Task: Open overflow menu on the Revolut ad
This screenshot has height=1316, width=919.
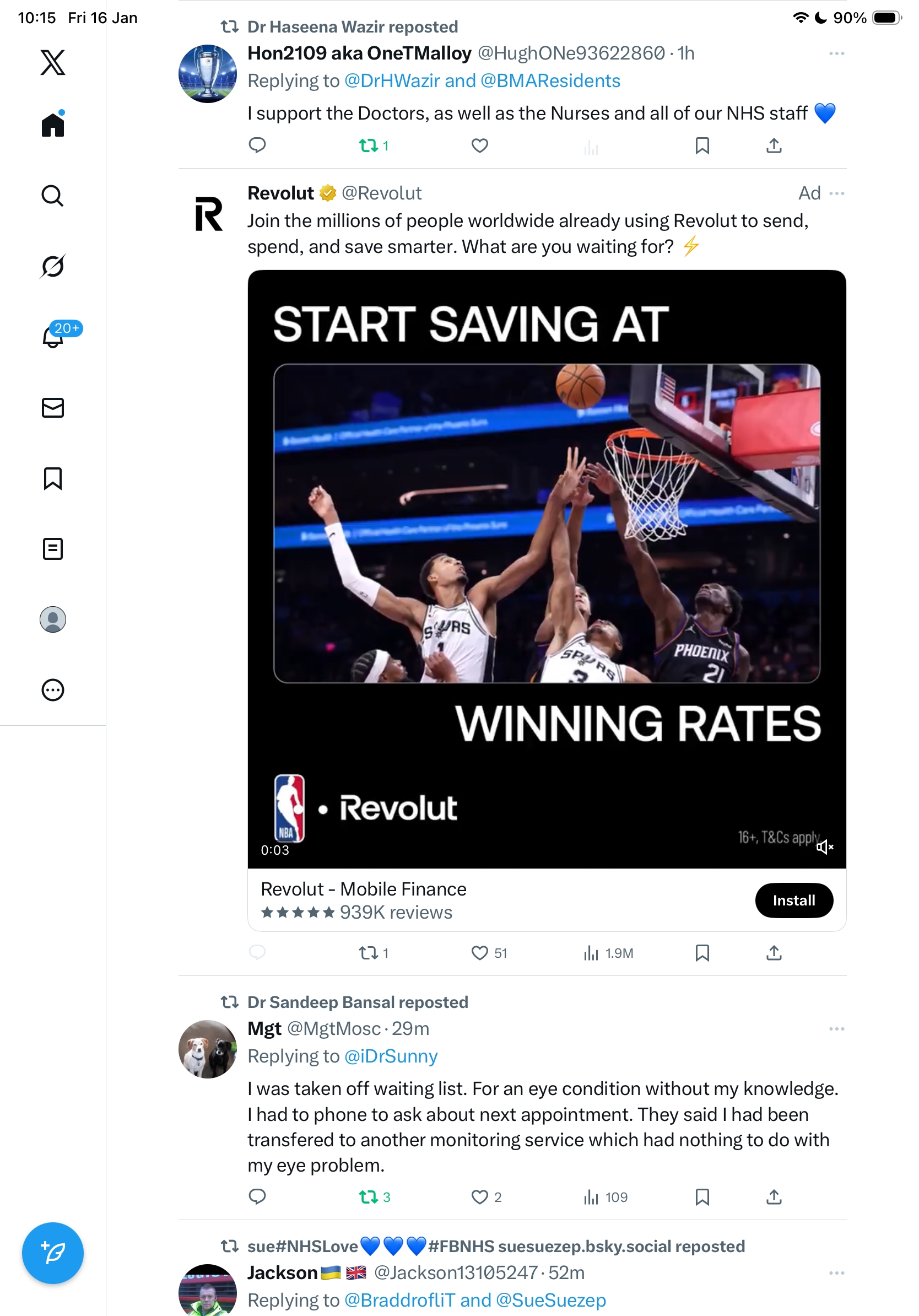Action: [836, 193]
